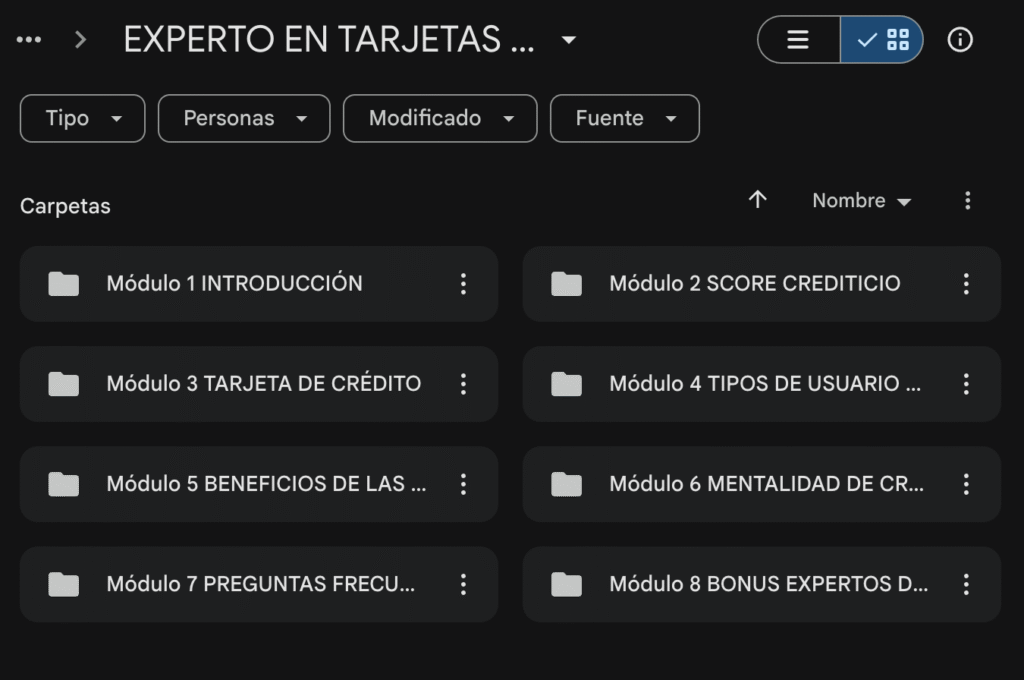Open the Fuente filter chip

pyautogui.click(x=624, y=118)
